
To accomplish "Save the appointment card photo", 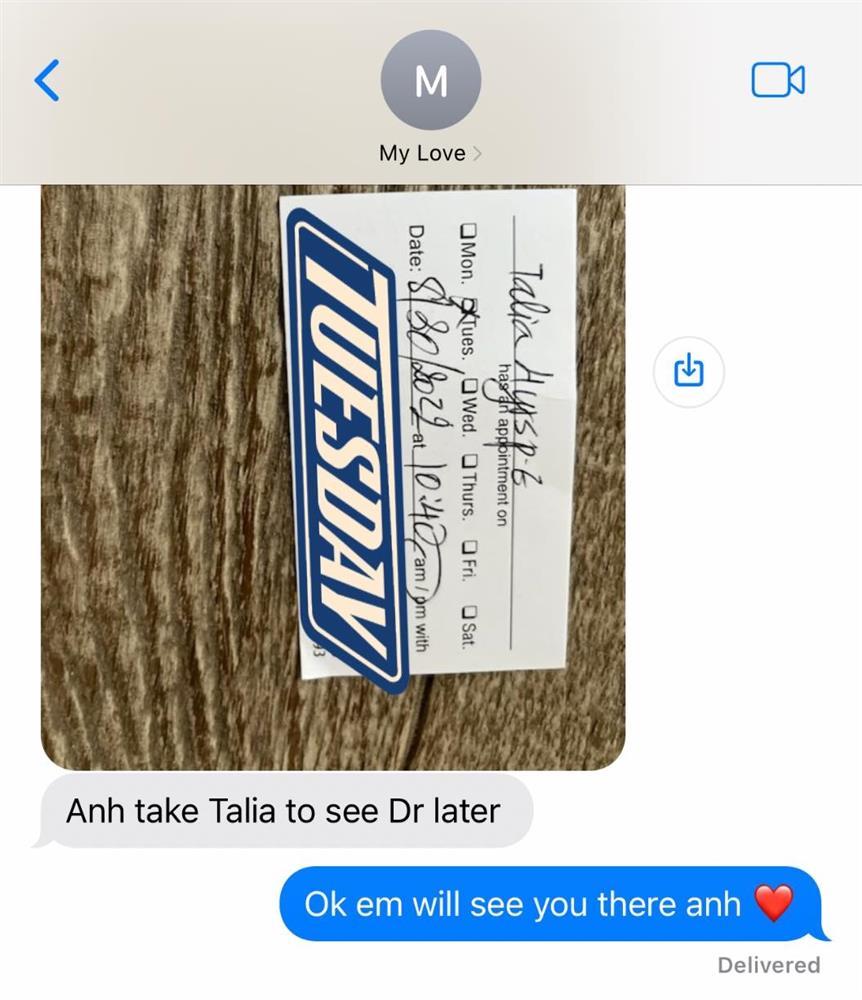I will [x=688, y=372].
